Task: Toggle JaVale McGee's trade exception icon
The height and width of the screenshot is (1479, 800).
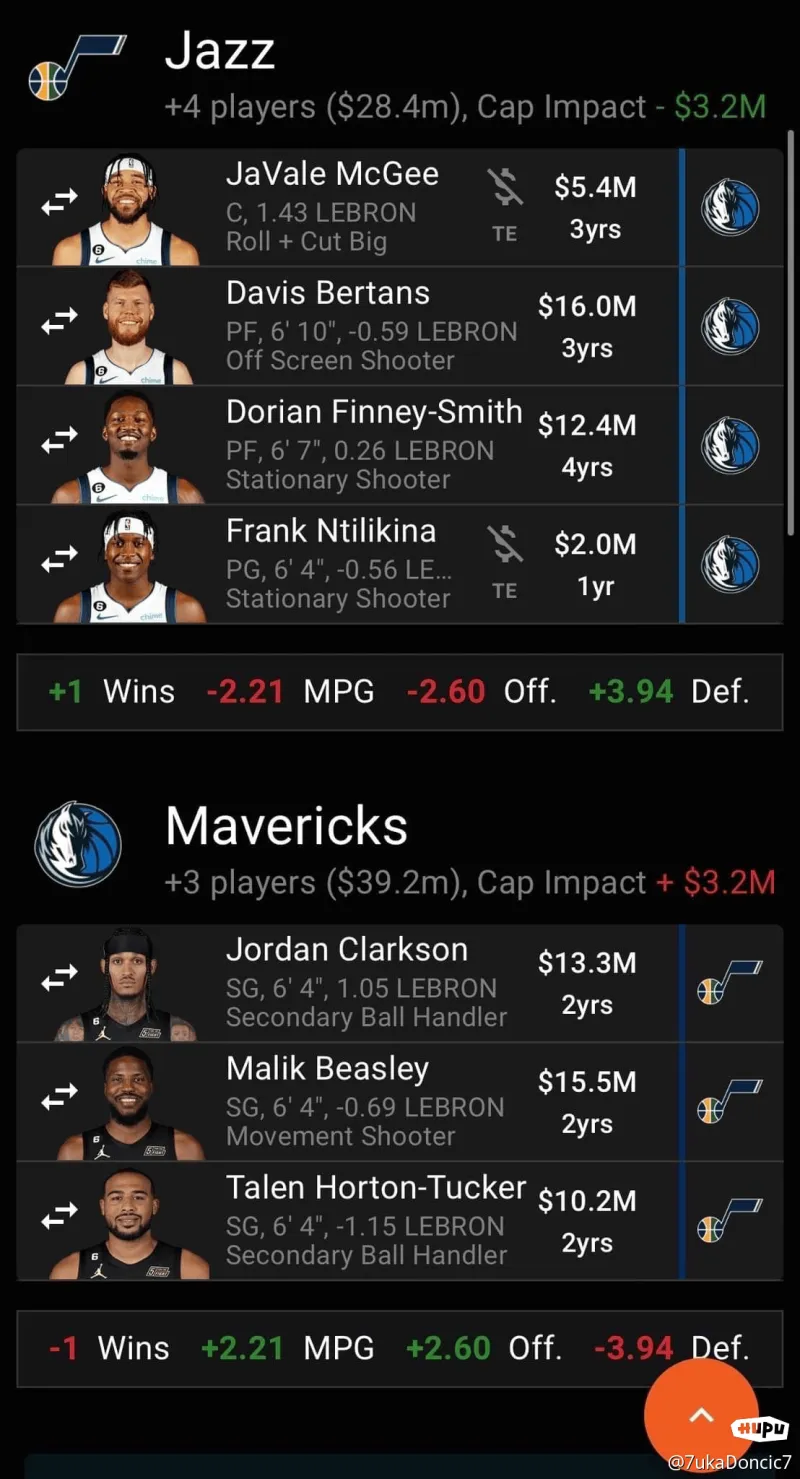Action: [505, 204]
